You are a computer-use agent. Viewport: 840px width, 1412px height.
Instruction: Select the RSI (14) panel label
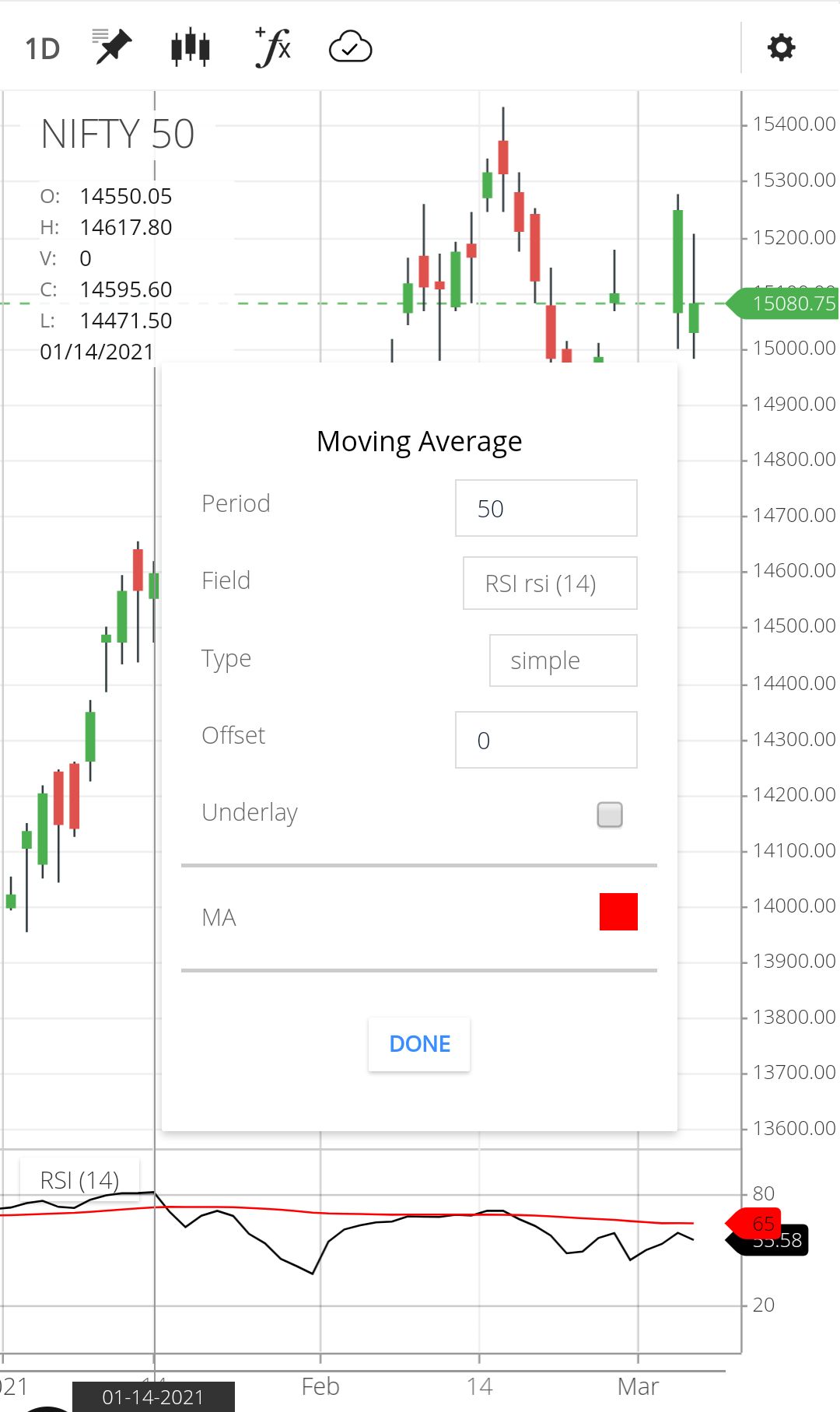(79, 1179)
